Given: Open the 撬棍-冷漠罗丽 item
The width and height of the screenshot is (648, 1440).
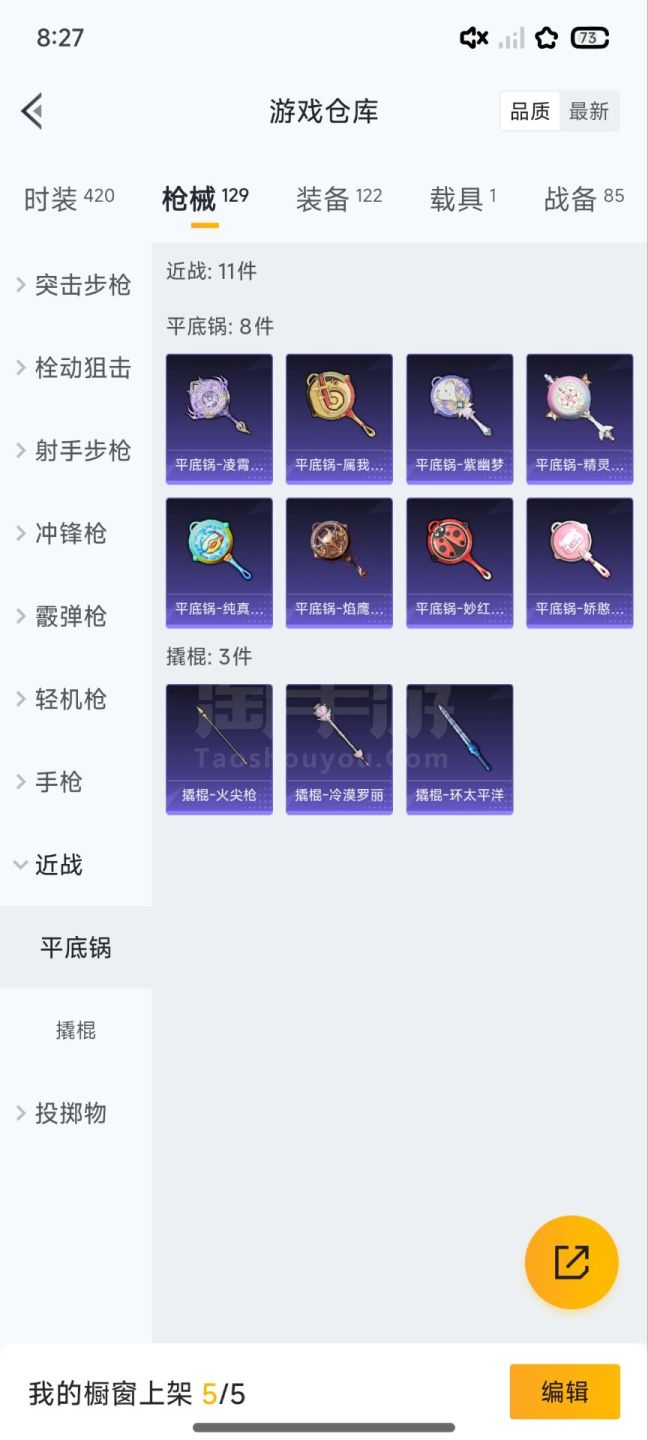Looking at the screenshot, I should tap(339, 748).
